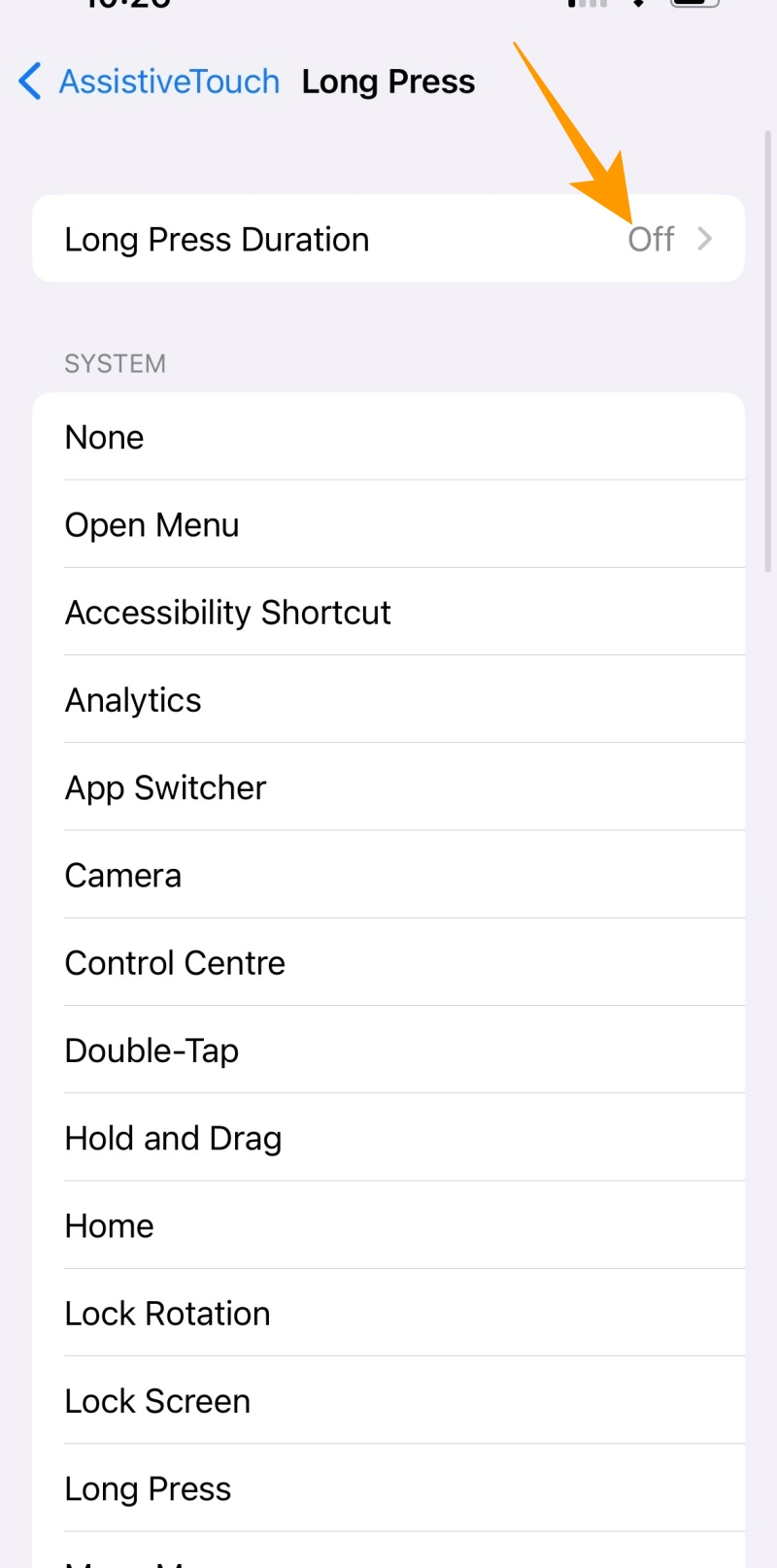Screen dimensions: 777x1568
Task: Tap the back chevron arrow icon
Action: click(x=29, y=82)
